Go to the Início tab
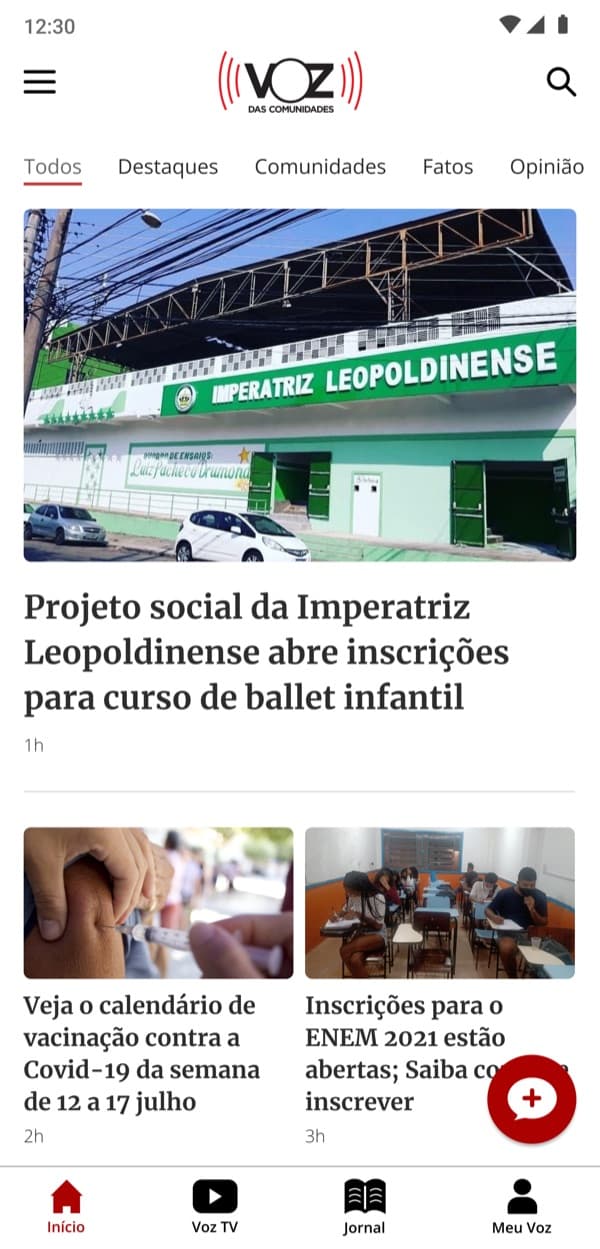The height and width of the screenshot is (1249, 600). (x=66, y=1206)
